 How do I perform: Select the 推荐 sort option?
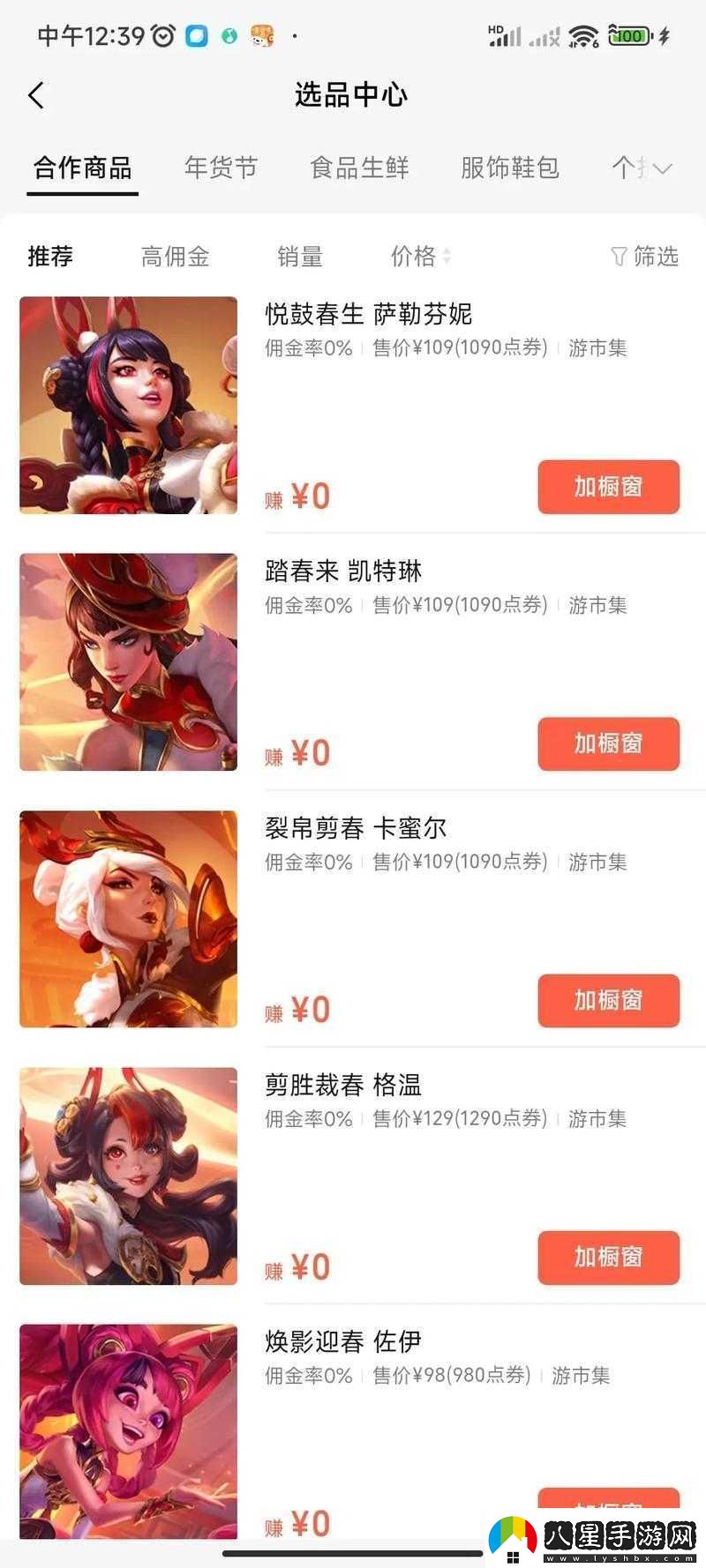(x=50, y=257)
